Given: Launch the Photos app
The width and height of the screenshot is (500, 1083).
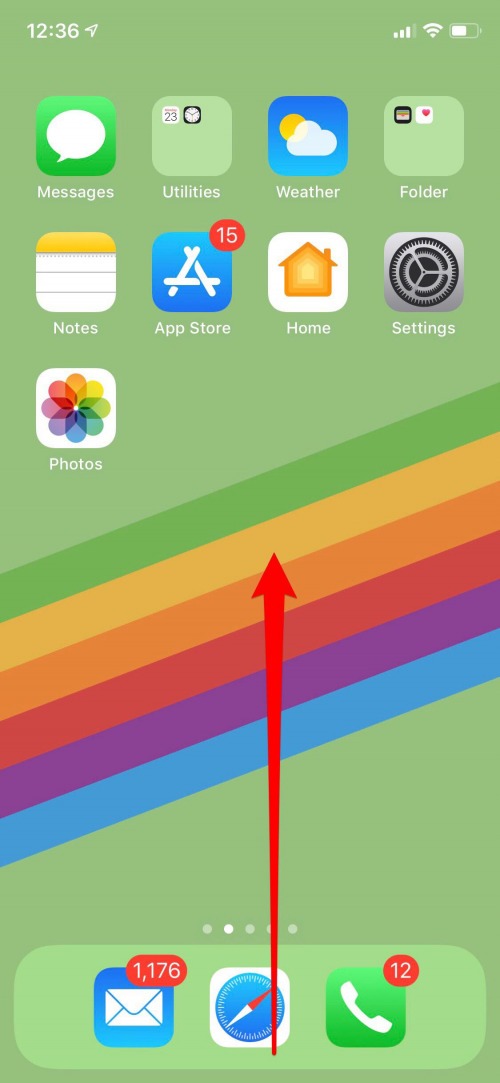Looking at the screenshot, I should tap(76, 408).
